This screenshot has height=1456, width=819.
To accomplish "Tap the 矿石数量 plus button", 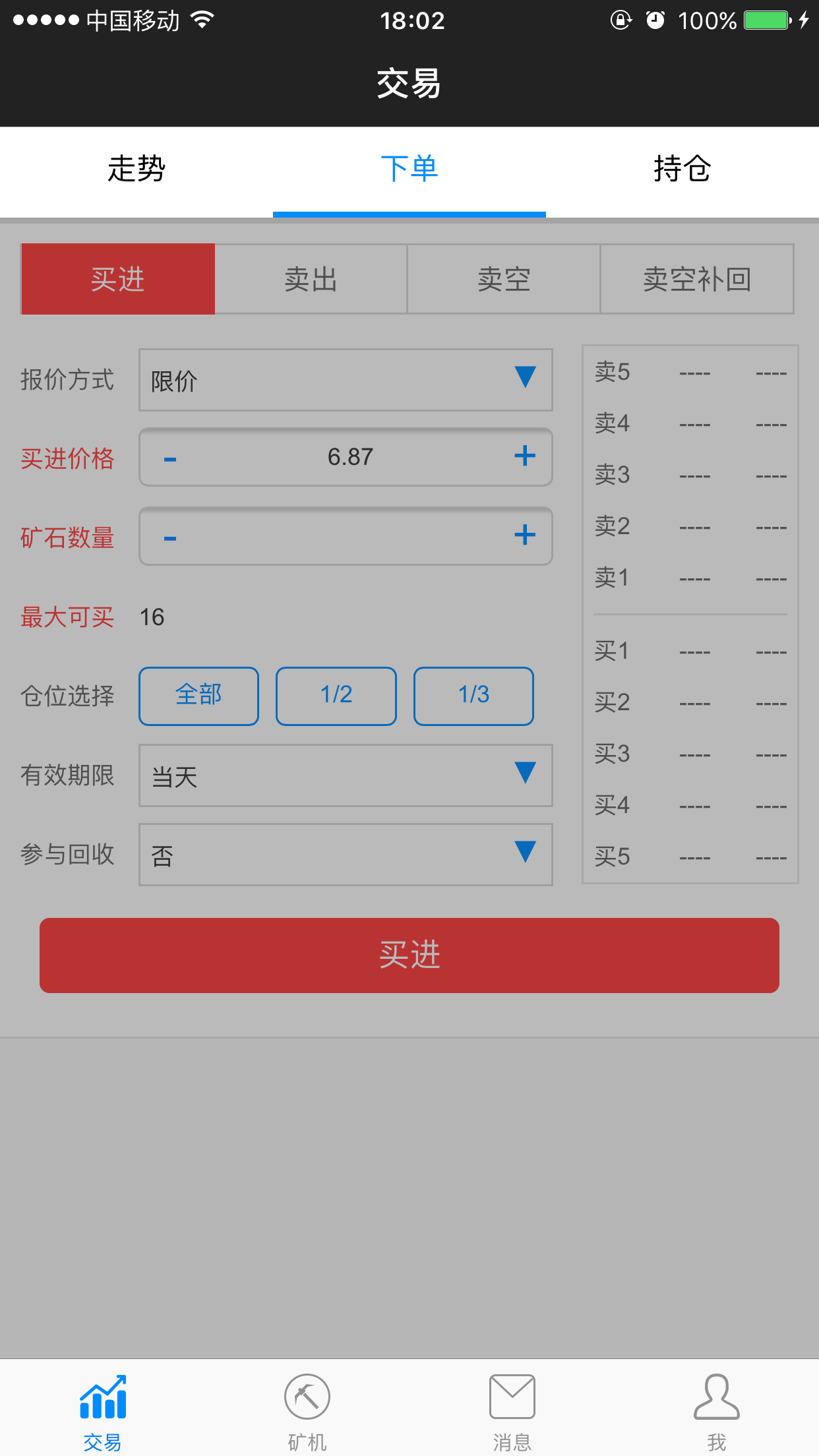I will tap(524, 535).
